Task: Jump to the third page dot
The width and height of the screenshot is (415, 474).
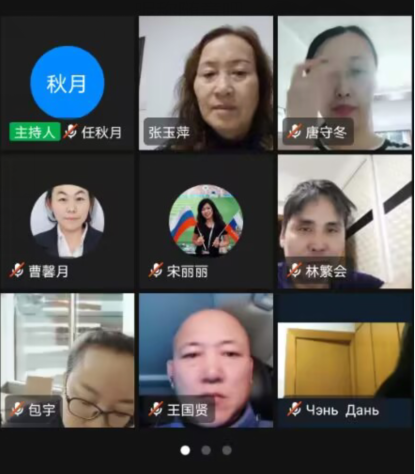Action: pos(227,450)
